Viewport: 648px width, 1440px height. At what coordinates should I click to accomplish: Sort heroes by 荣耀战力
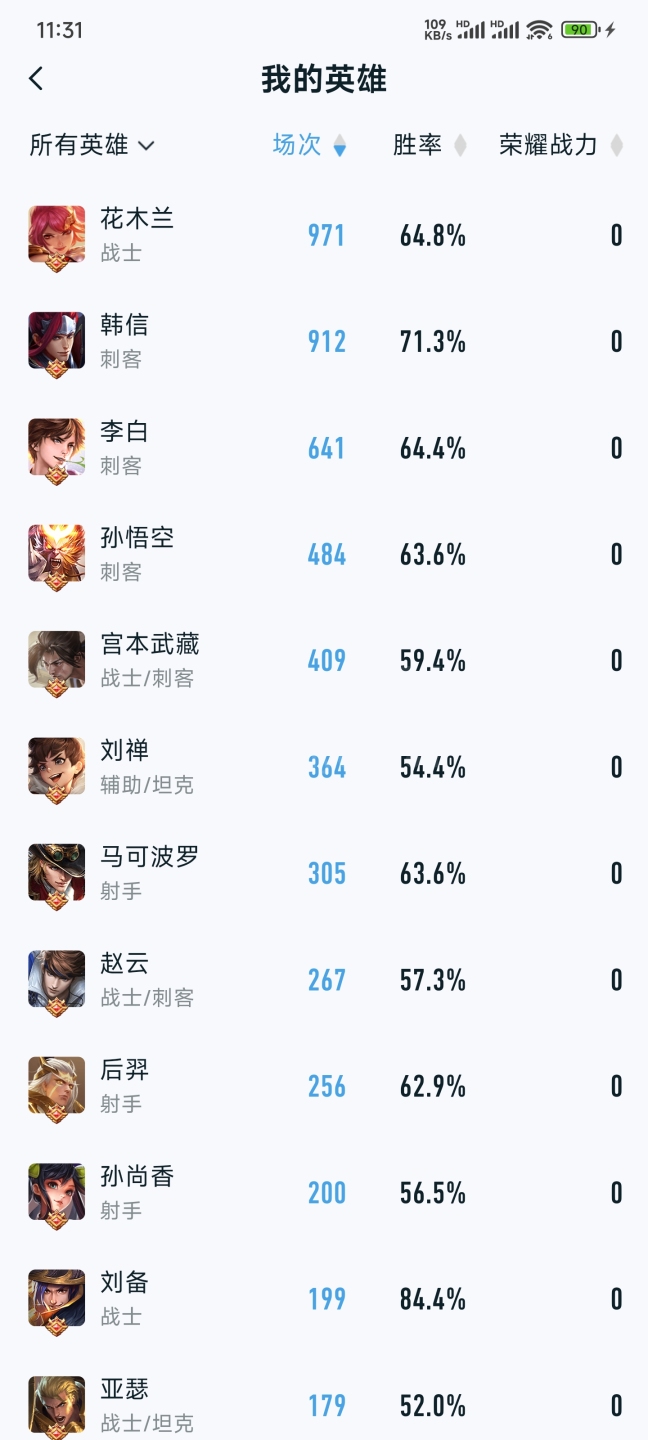pos(561,145)
